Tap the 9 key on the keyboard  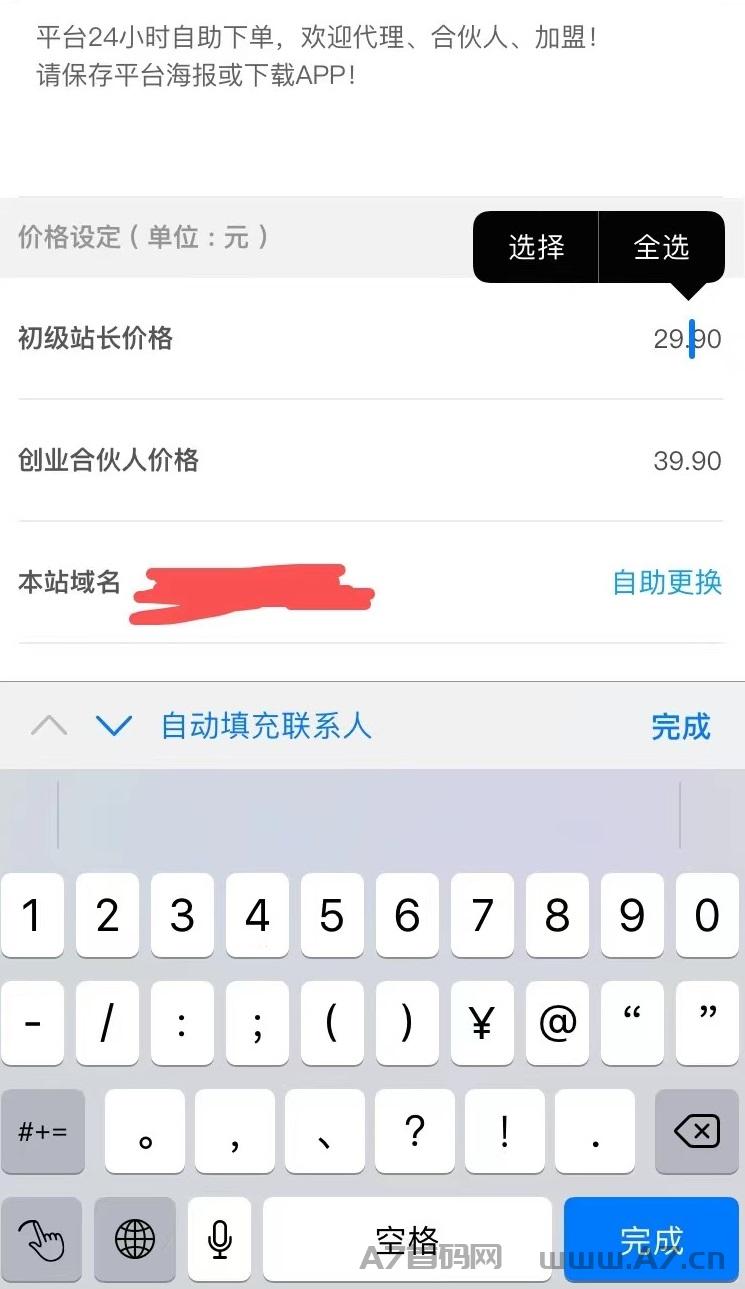coord(632,915)
